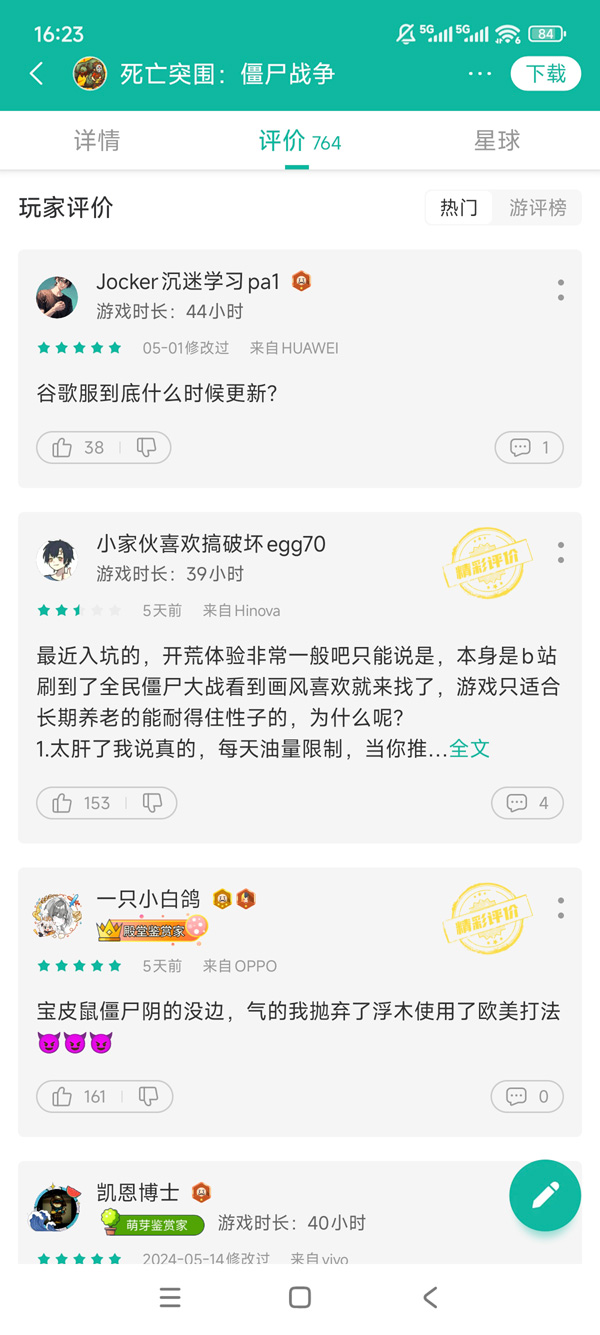Open comments on Jocker沉迷学习pa1's review
This screenshot has width=600, height=1335.
529,448
